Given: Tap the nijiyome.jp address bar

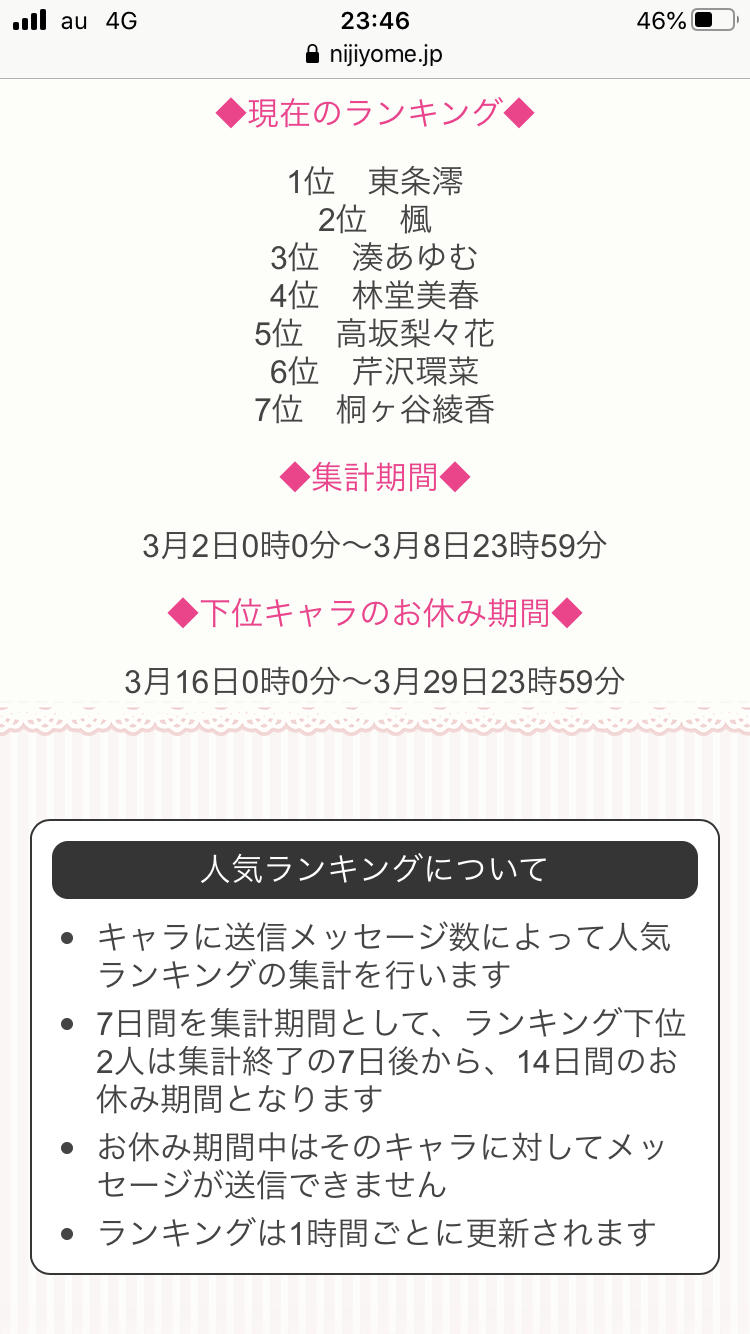Looking at the screenshot, I should [x=375, y=54].
